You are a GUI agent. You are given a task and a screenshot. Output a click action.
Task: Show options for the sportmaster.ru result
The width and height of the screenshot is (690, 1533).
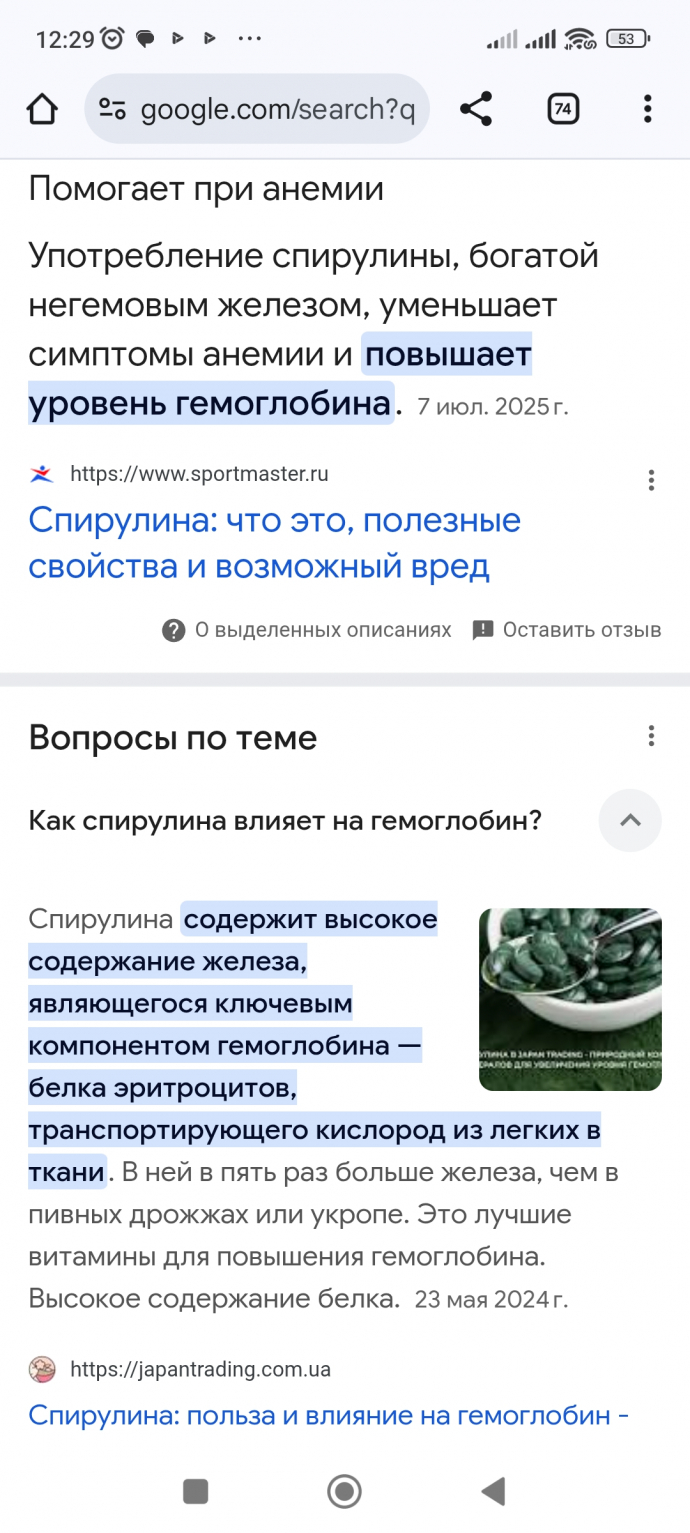(651, 480)
